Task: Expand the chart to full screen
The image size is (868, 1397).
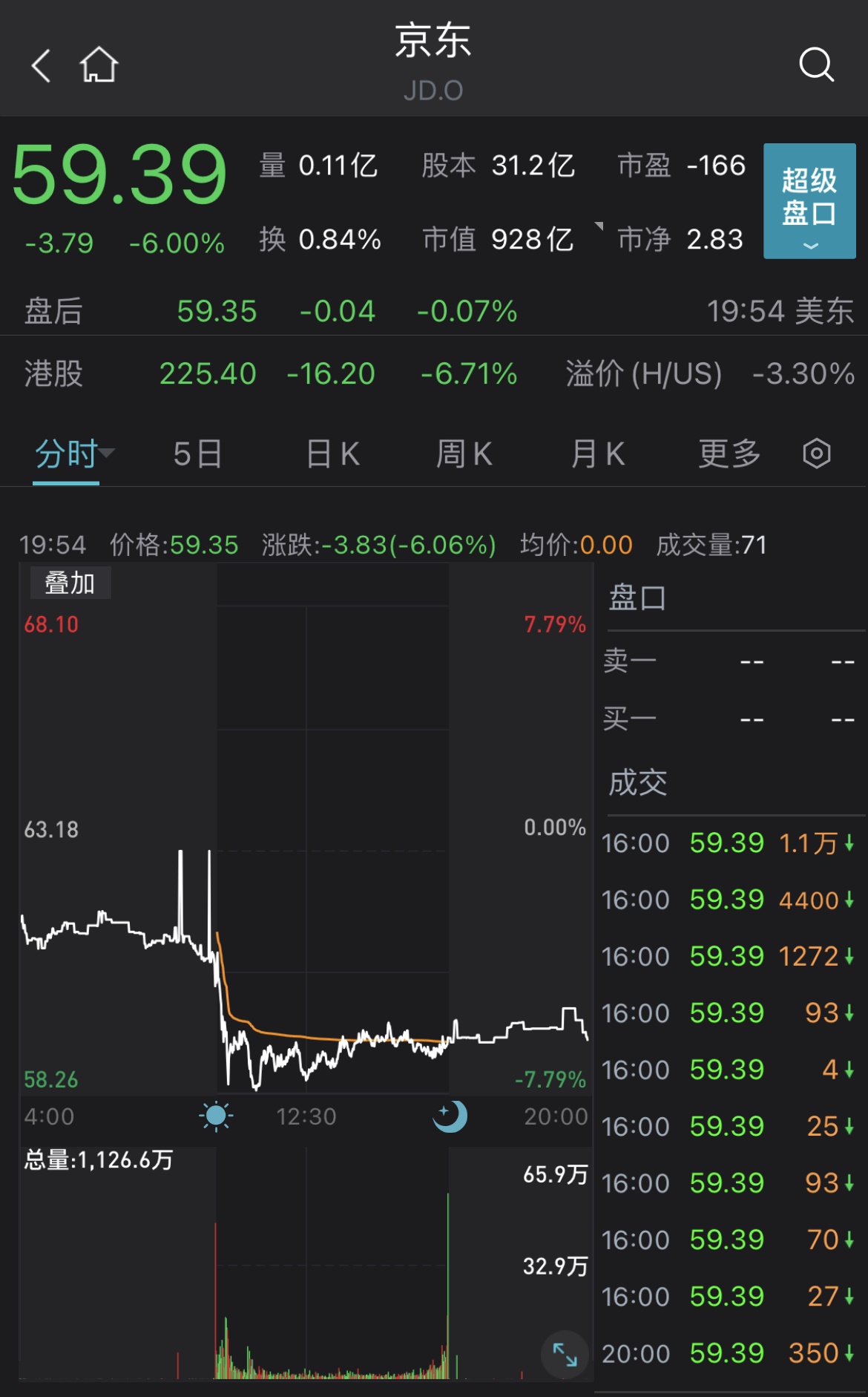Action: [565, 1355]
